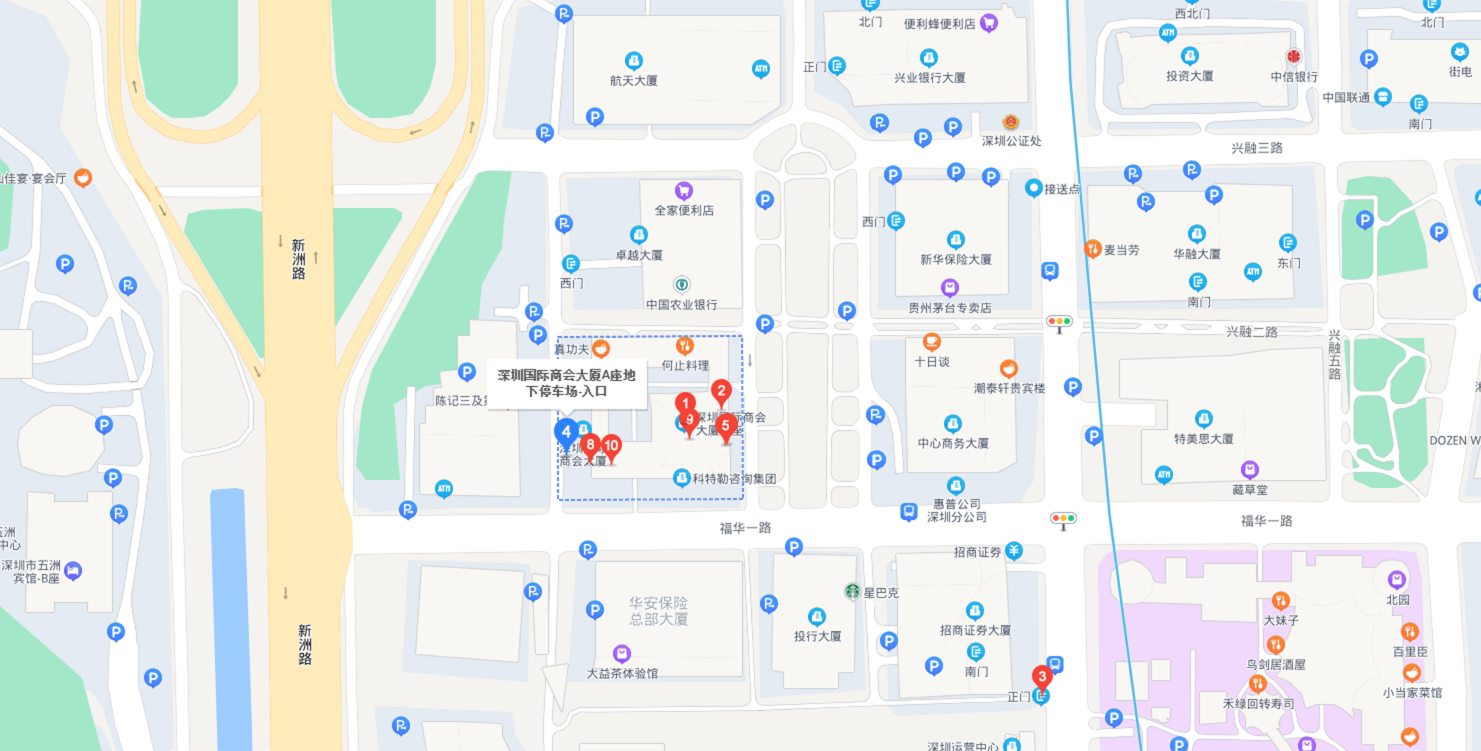
Task: Open 真功夫 restaurant map icon
Action: pos(601,349)
